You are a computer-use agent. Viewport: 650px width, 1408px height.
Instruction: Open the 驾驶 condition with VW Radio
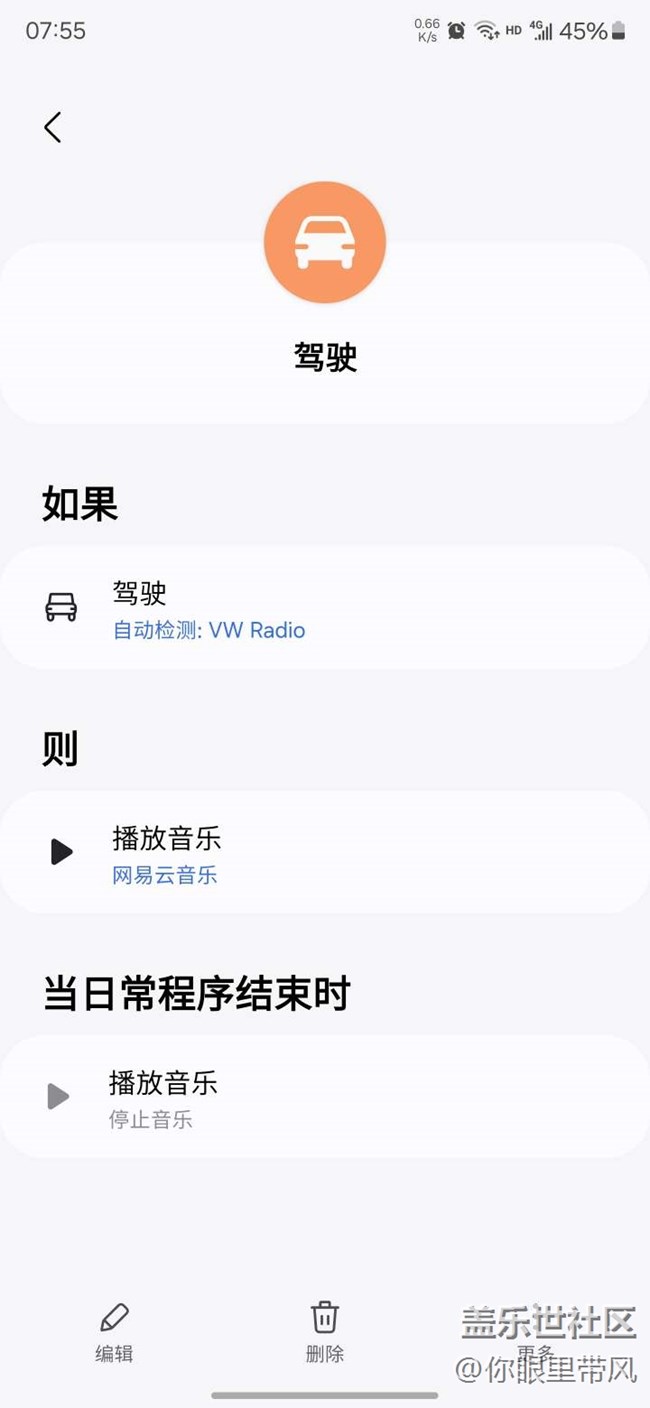tap(325, 607)
